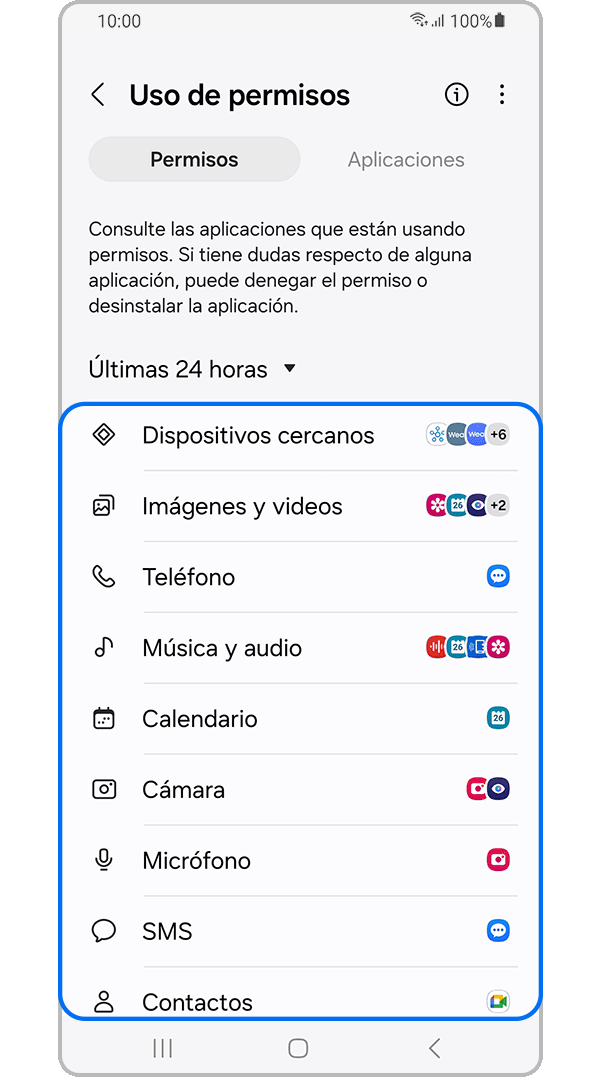View Micrófono permission usage

[x=196, y=861]
